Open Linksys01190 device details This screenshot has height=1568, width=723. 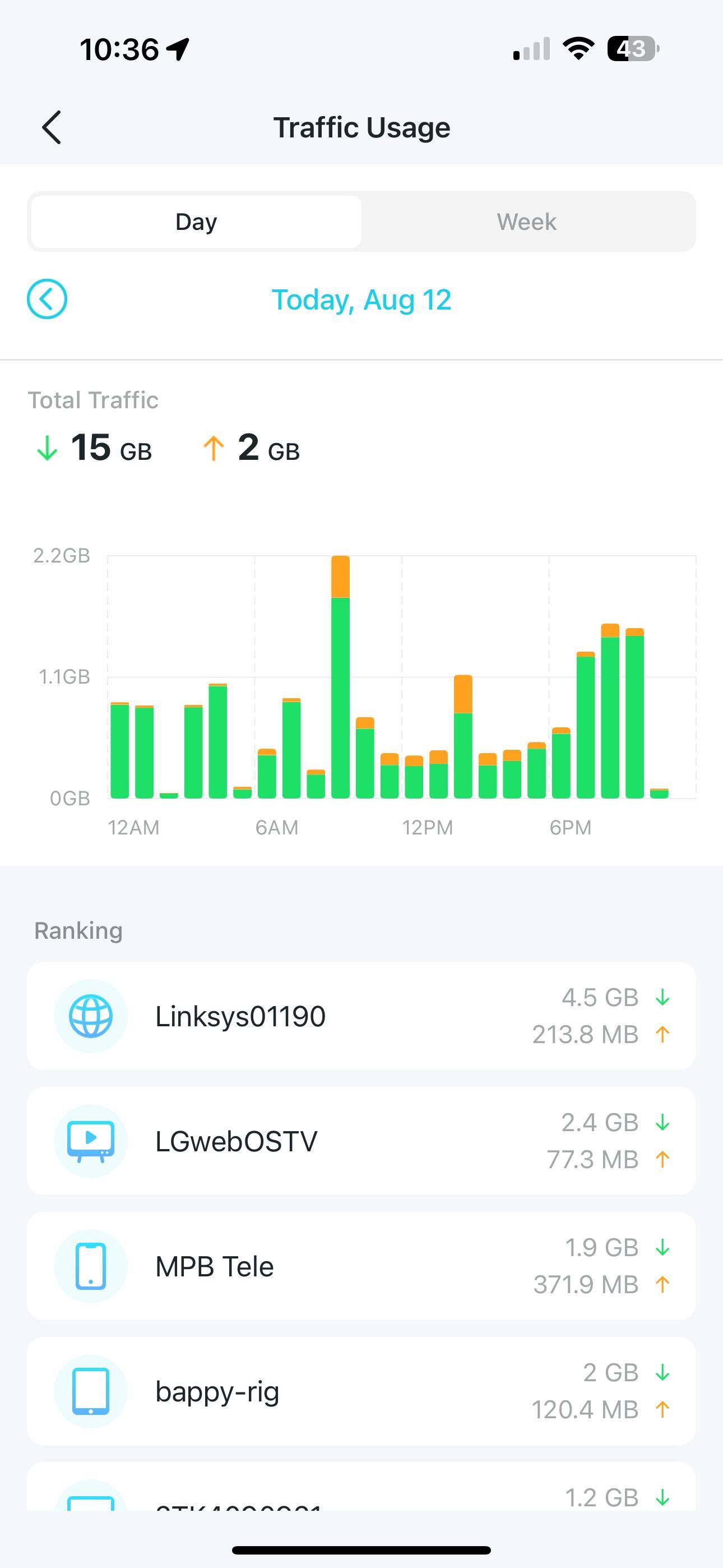pos(361,1016)
